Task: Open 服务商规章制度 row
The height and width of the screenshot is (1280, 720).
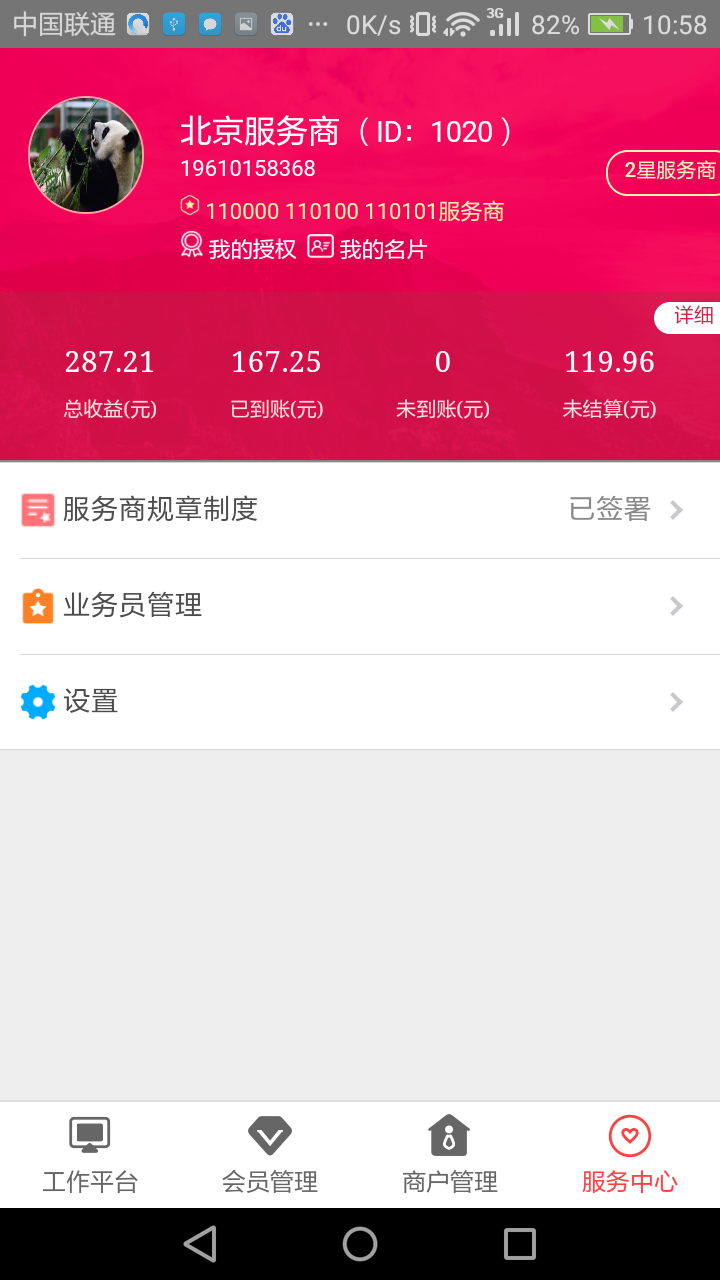Action: pyautogui.click(x=360, y=510)
